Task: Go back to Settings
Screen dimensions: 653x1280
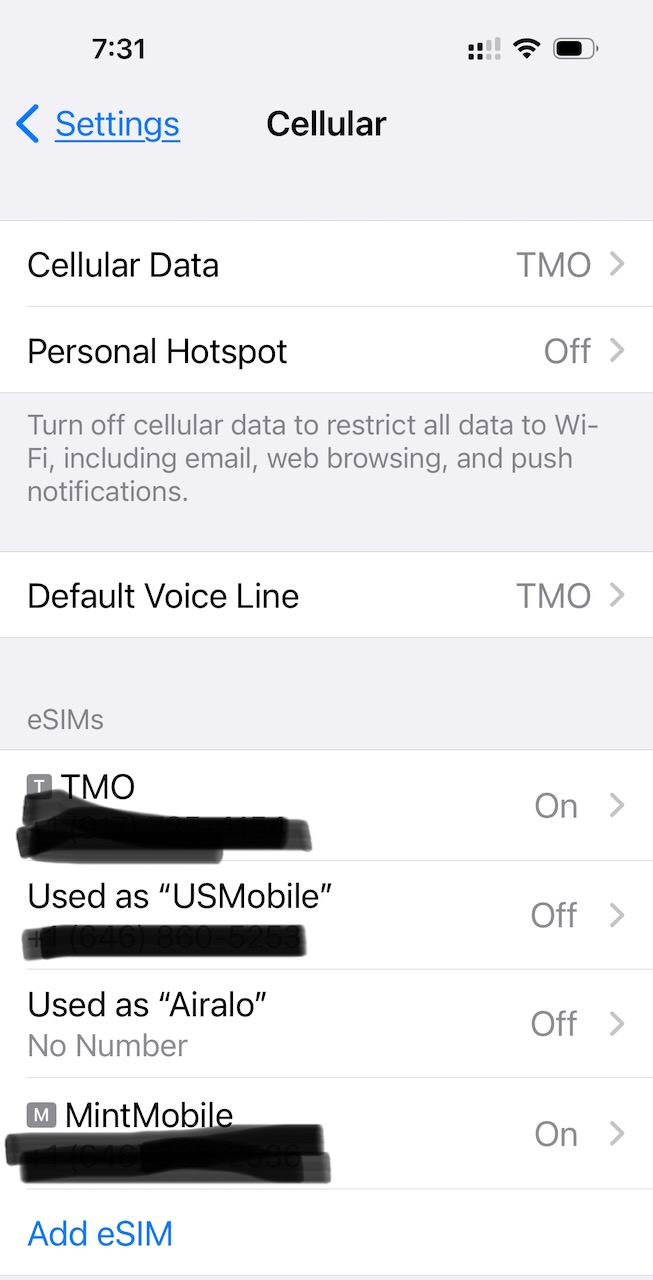Action: (98, 124)
